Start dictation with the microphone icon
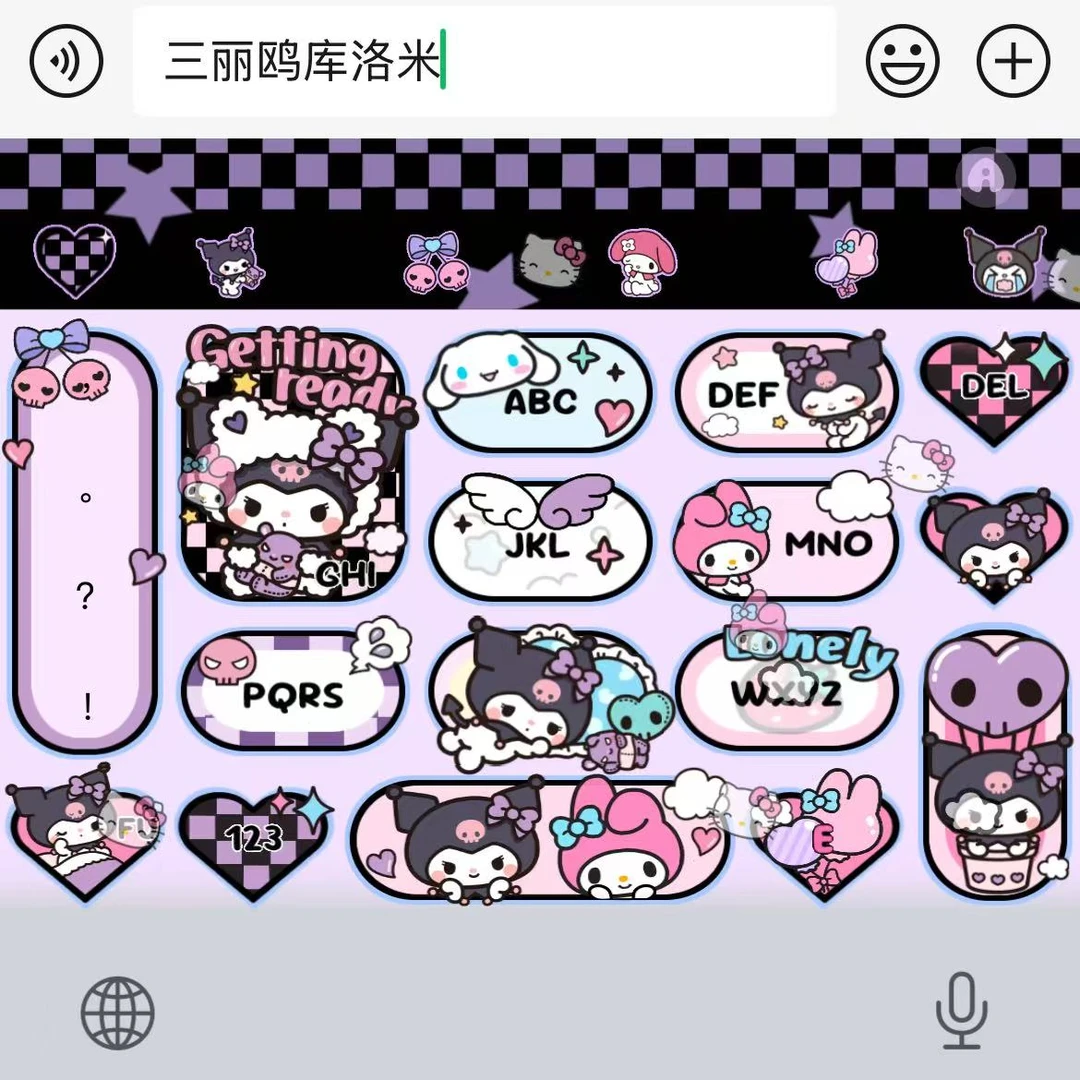Viewport: 1080px width, 1080px height. [x=962, y=1010]
